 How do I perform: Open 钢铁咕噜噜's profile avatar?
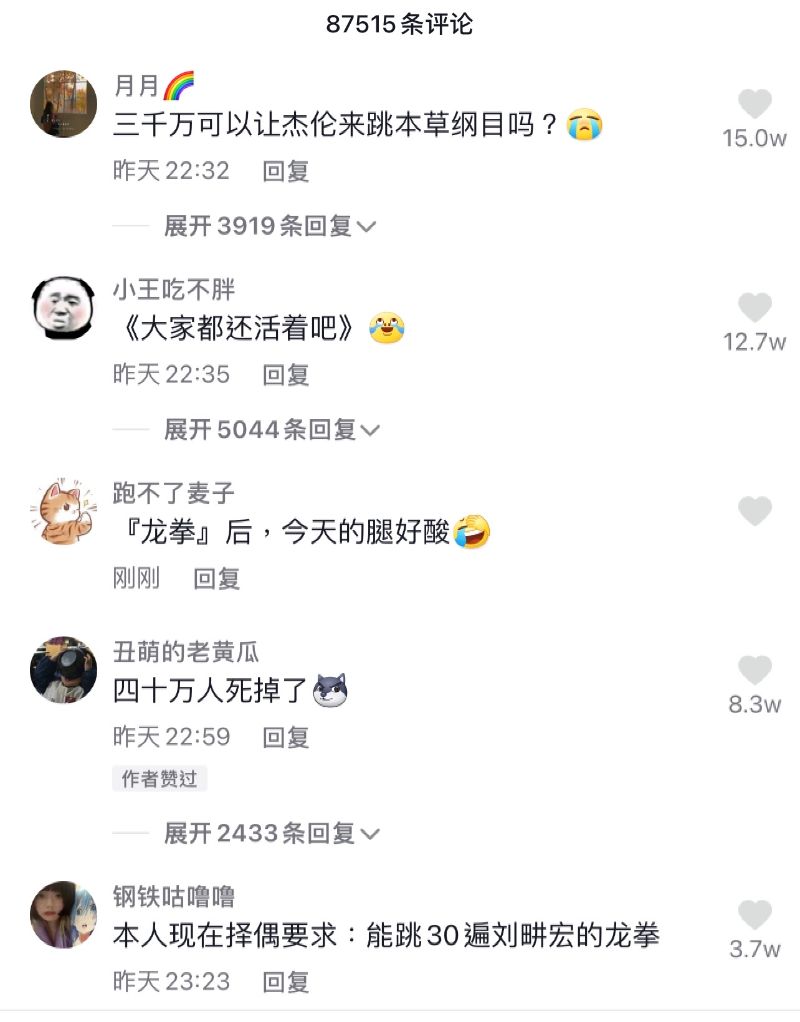(64, 914)
